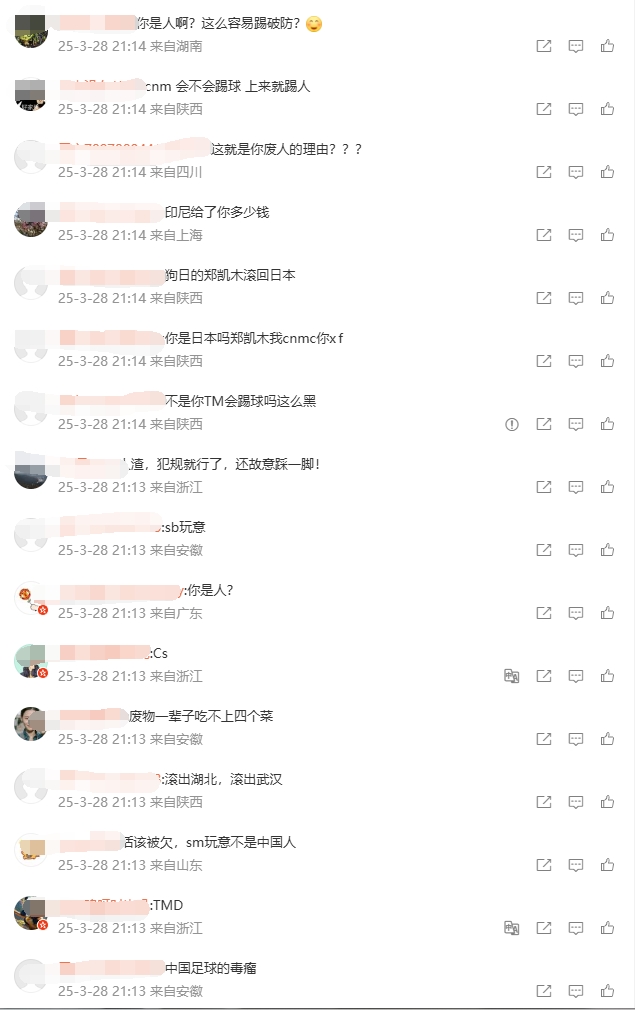The width and height of the screenshot is (635, 1010).
Task: Like the comment '犯规就行了，还故意踩一脚！'
Action: tap(607, 487)
